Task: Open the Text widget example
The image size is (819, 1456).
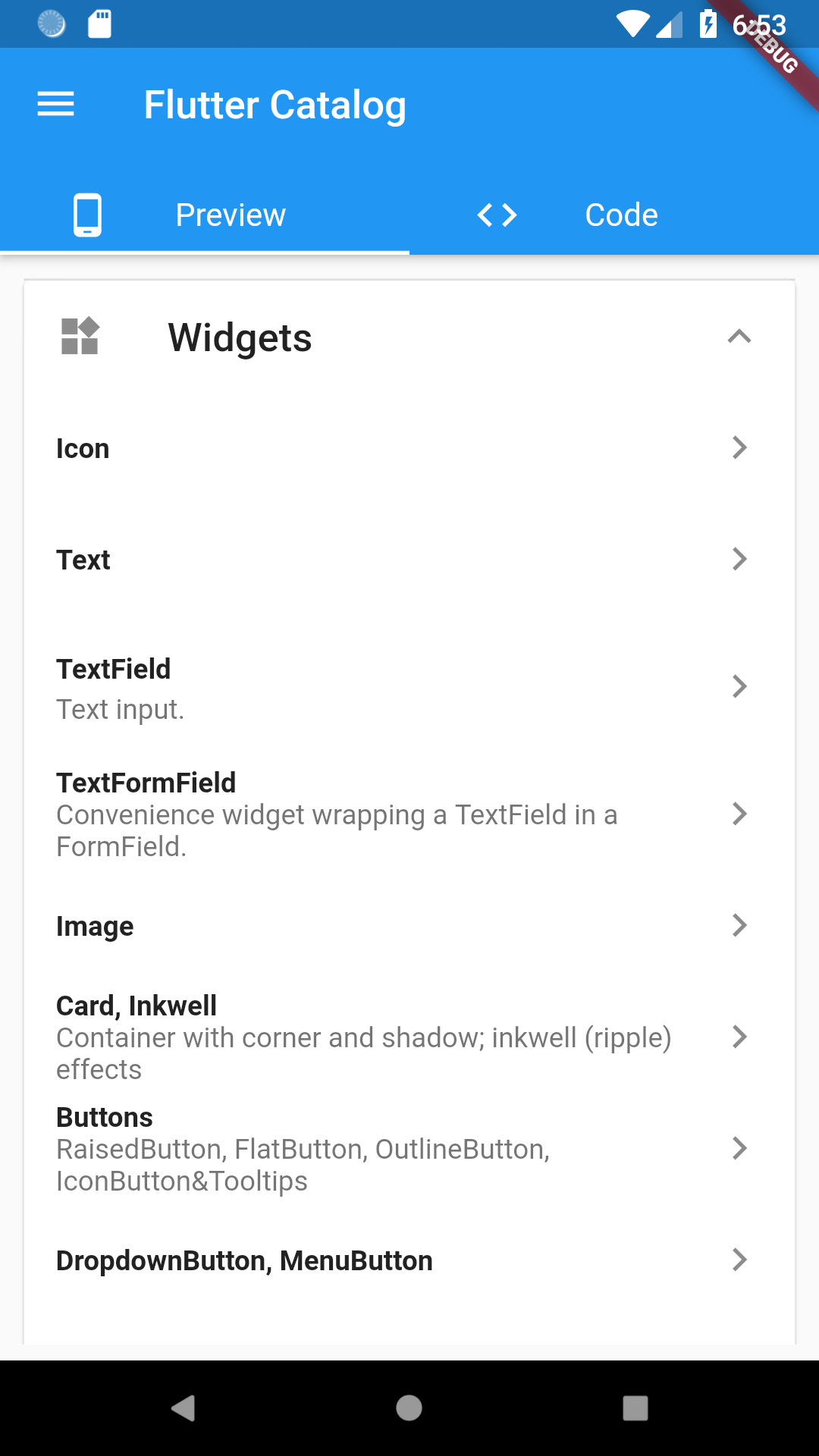Action: [x=409, y=560]
